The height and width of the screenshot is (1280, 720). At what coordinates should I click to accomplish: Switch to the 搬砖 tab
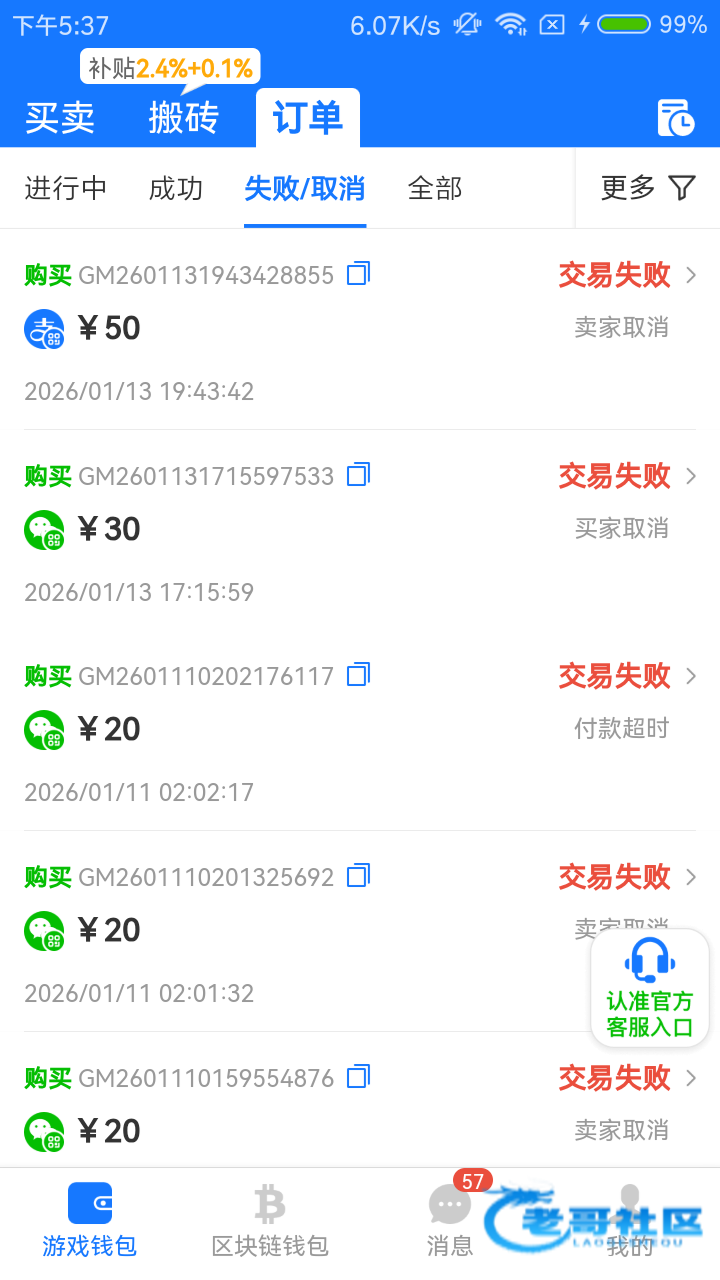tap(183, 118)
